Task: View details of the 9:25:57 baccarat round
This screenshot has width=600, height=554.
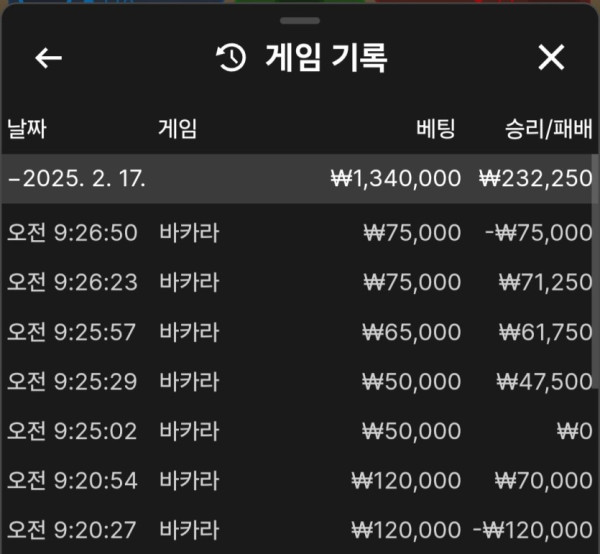Action: tap(298, 332)
